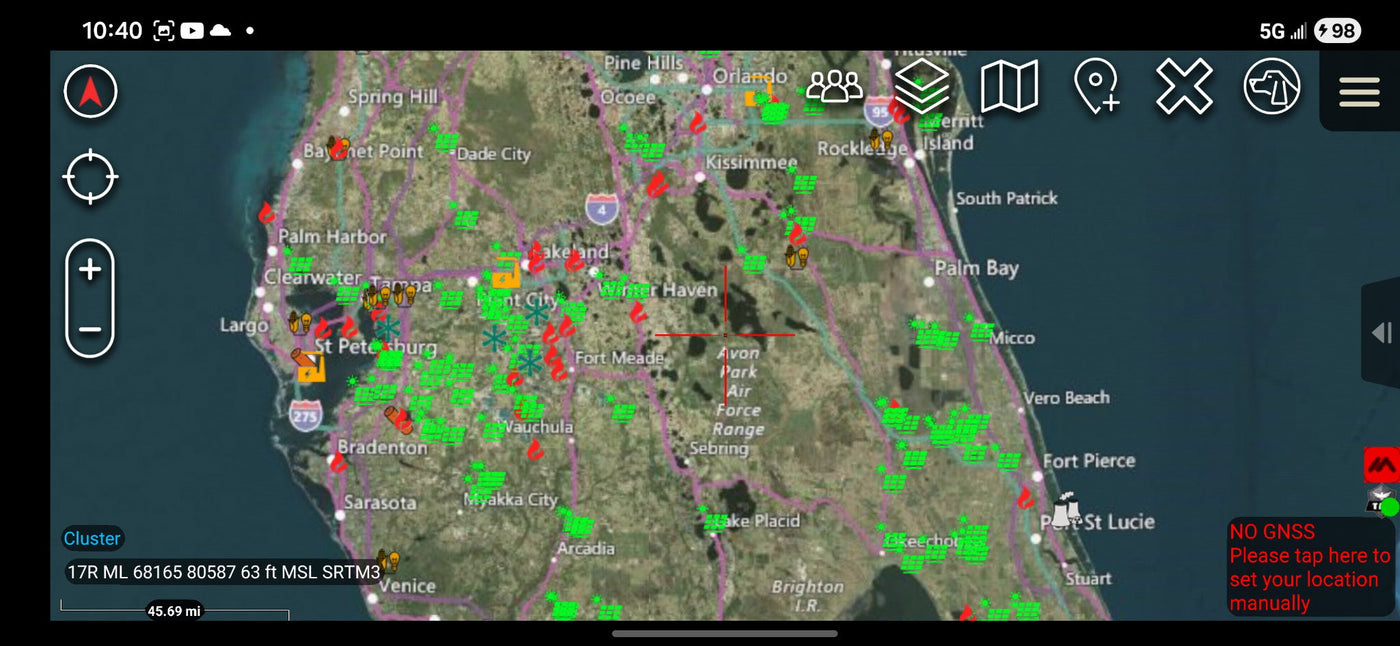1400x646 pixels.
Task: Open the dog head icon tool
Action: tap(1272, 86)
